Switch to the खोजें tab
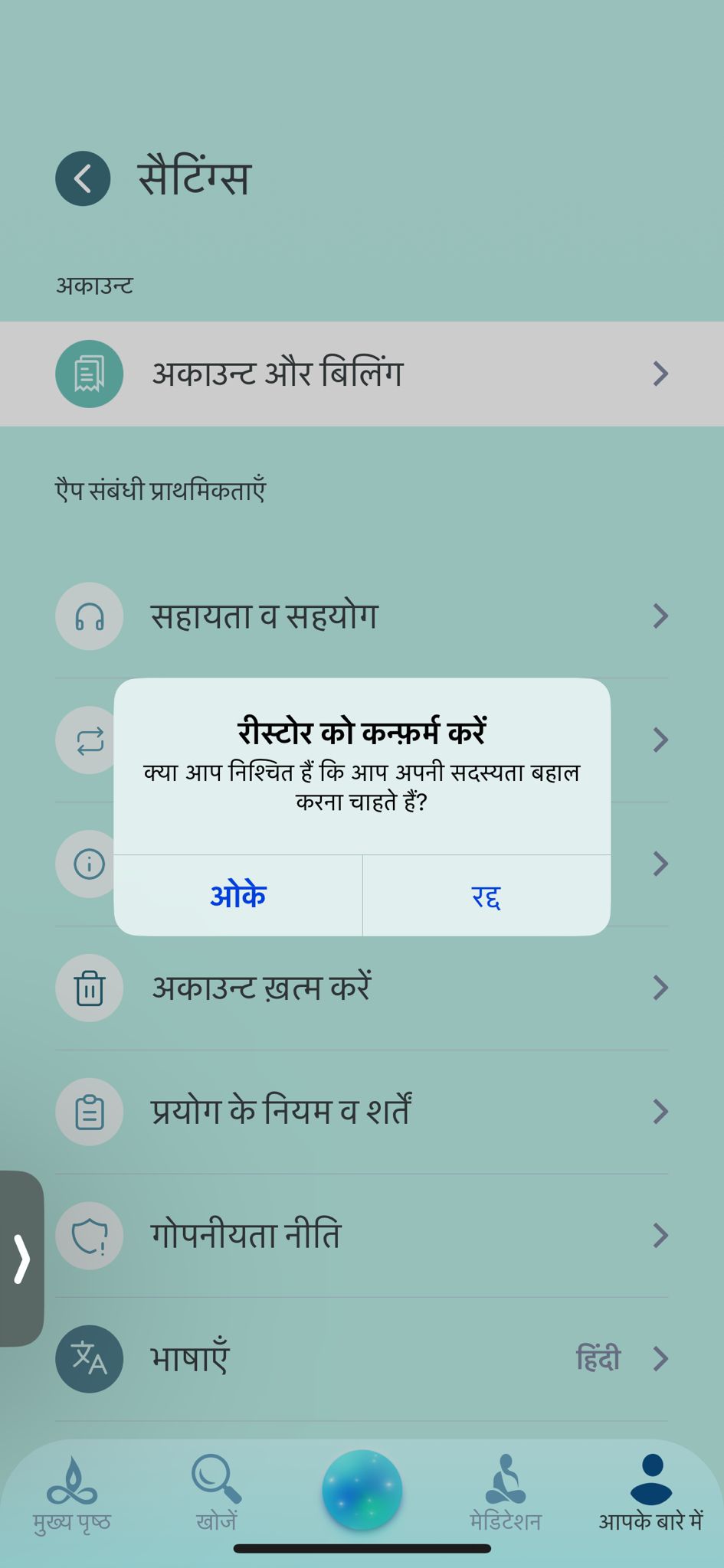Screen dimensions: 724x1568 (217, 1494)
